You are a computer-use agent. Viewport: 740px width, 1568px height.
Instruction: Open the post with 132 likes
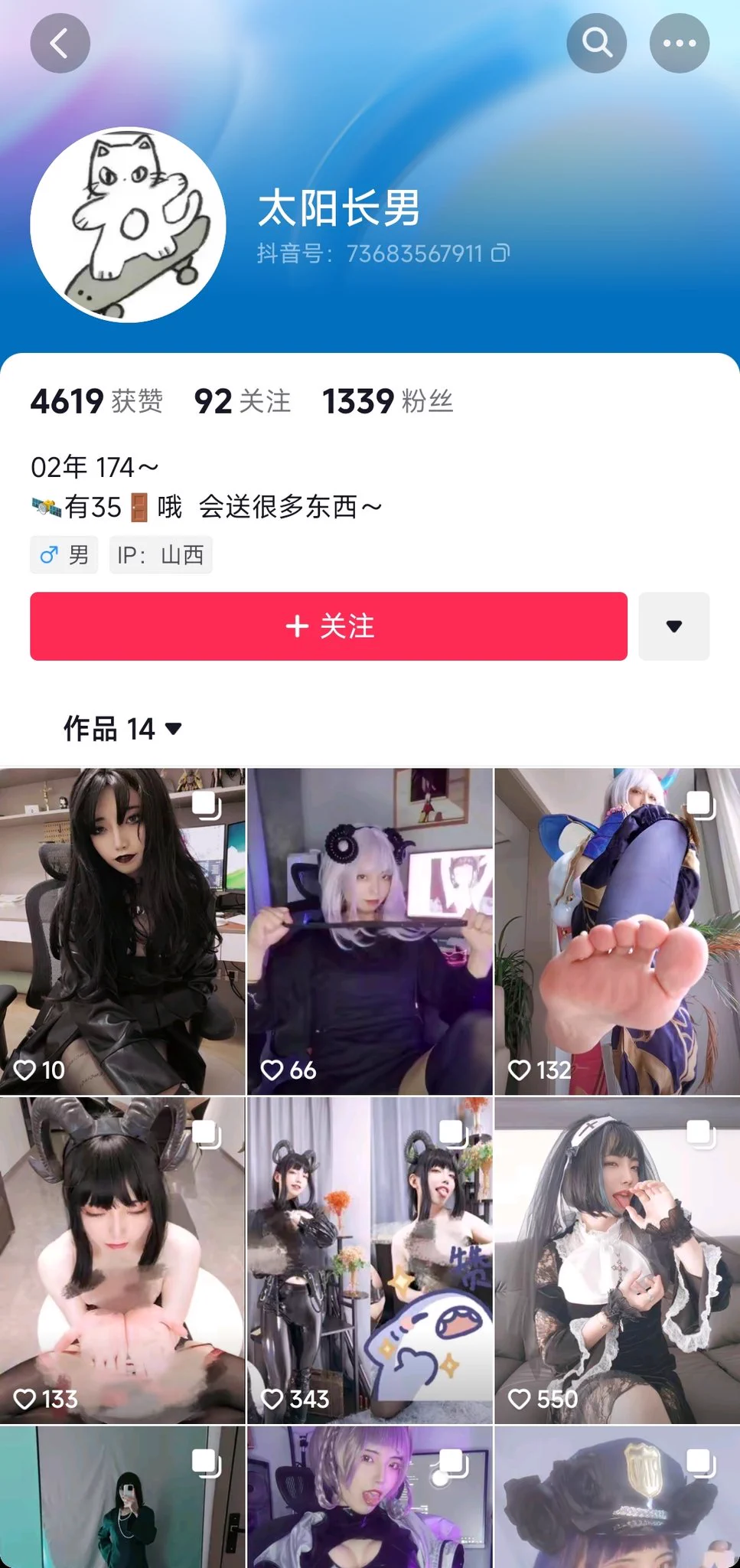pyautogui.click(x=617, y=931)
